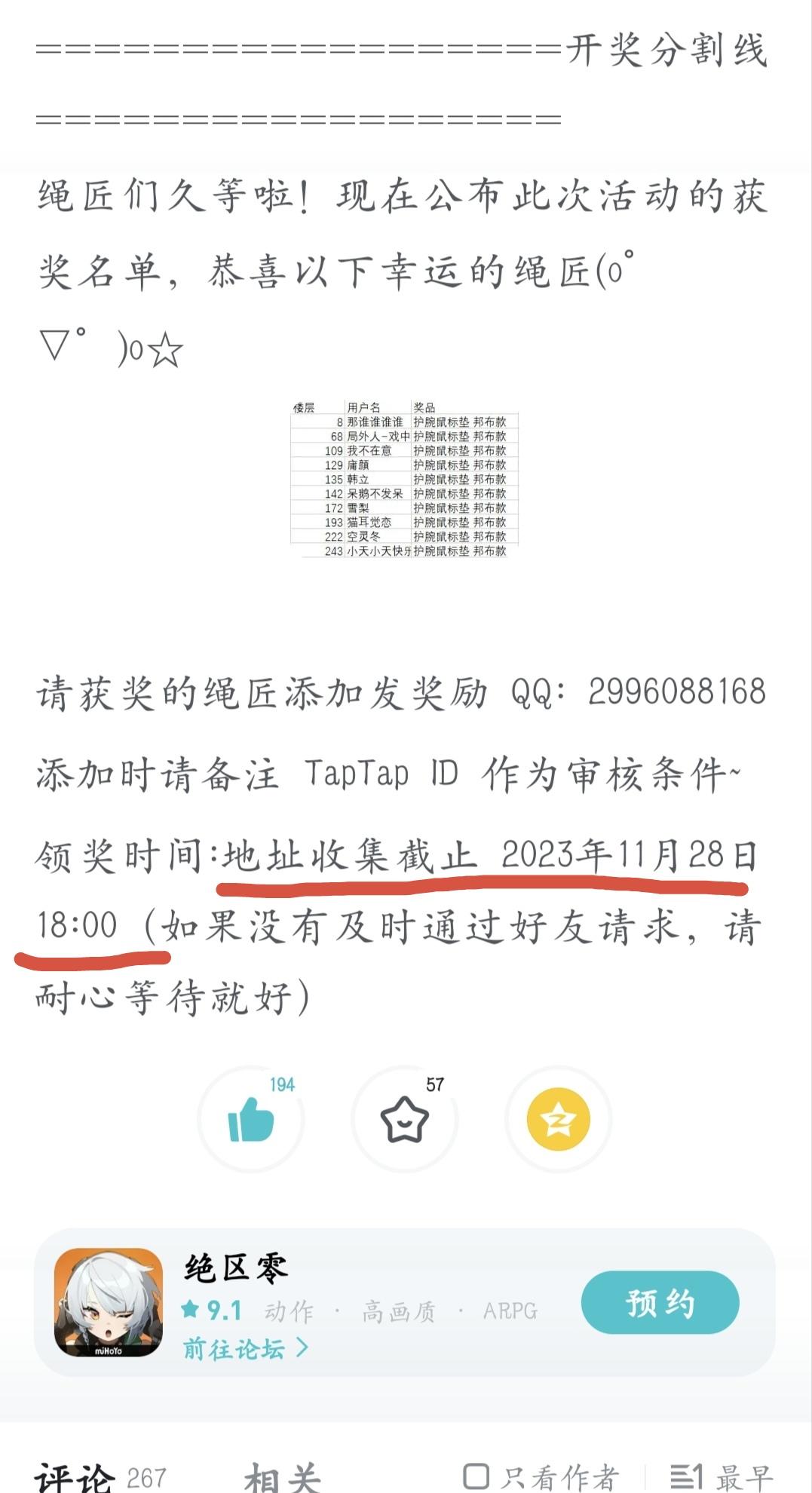Open the 绝区零 game card
Viewport: 812px width, 1493px height.
405,1302
